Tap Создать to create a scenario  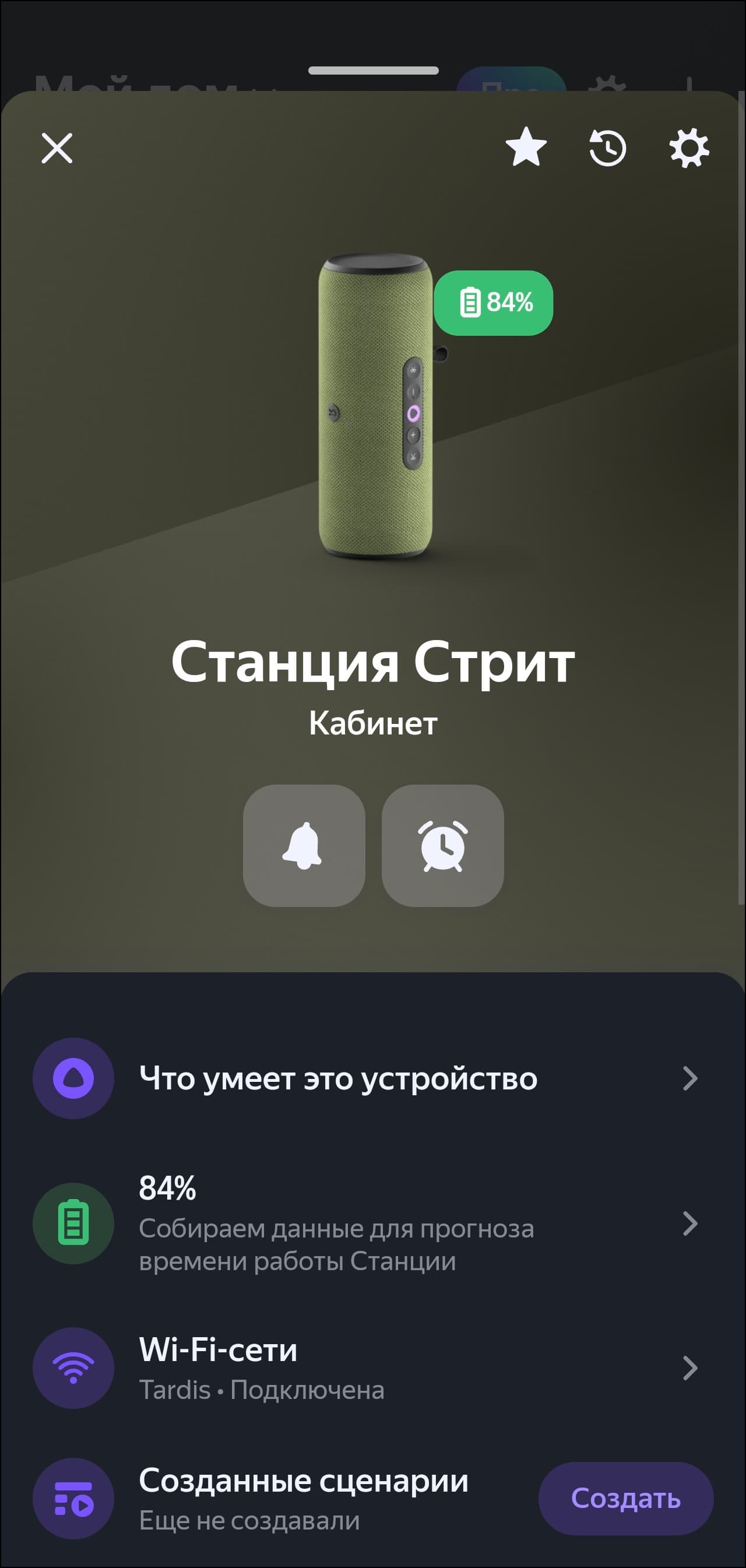[x=625, y=1499]
